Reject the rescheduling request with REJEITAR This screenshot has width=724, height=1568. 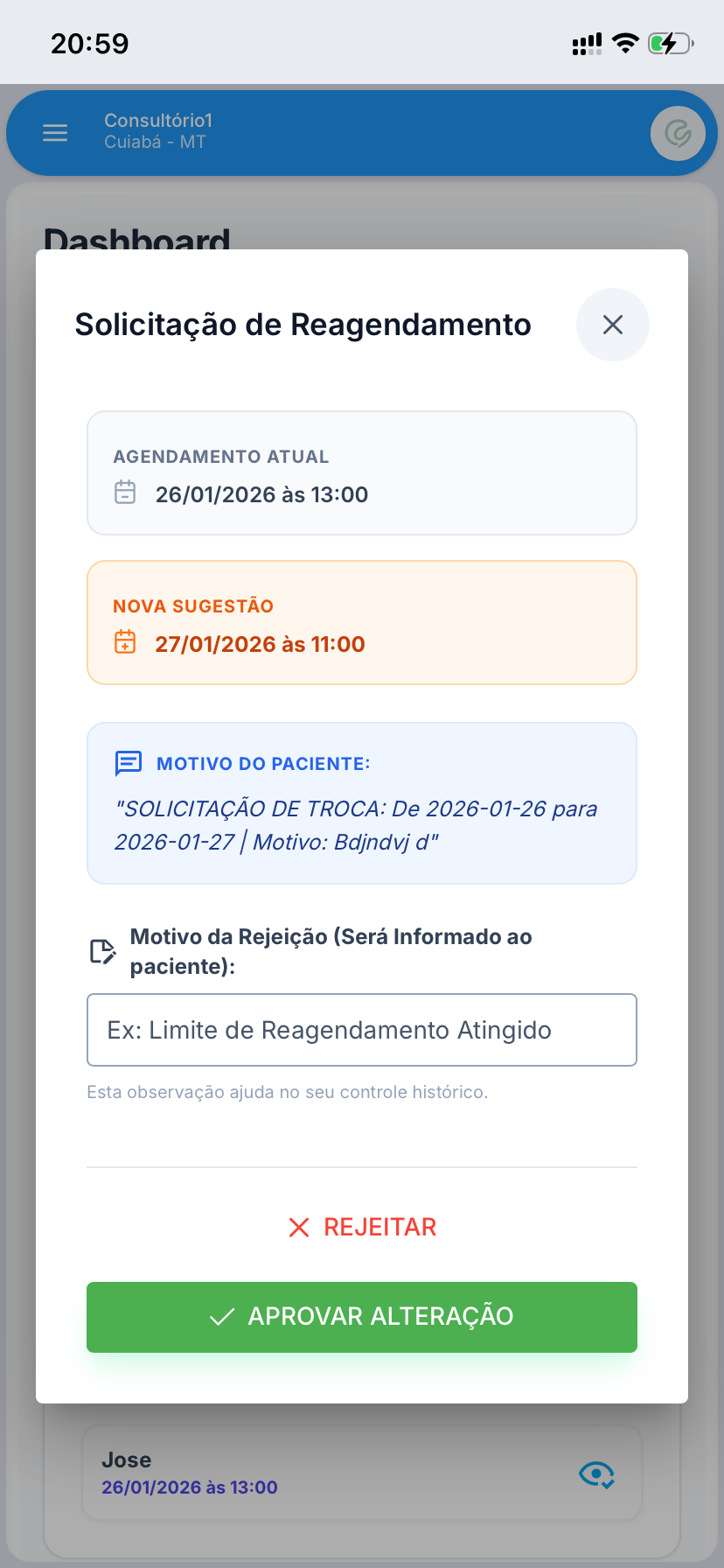[x=362, y=1227]
